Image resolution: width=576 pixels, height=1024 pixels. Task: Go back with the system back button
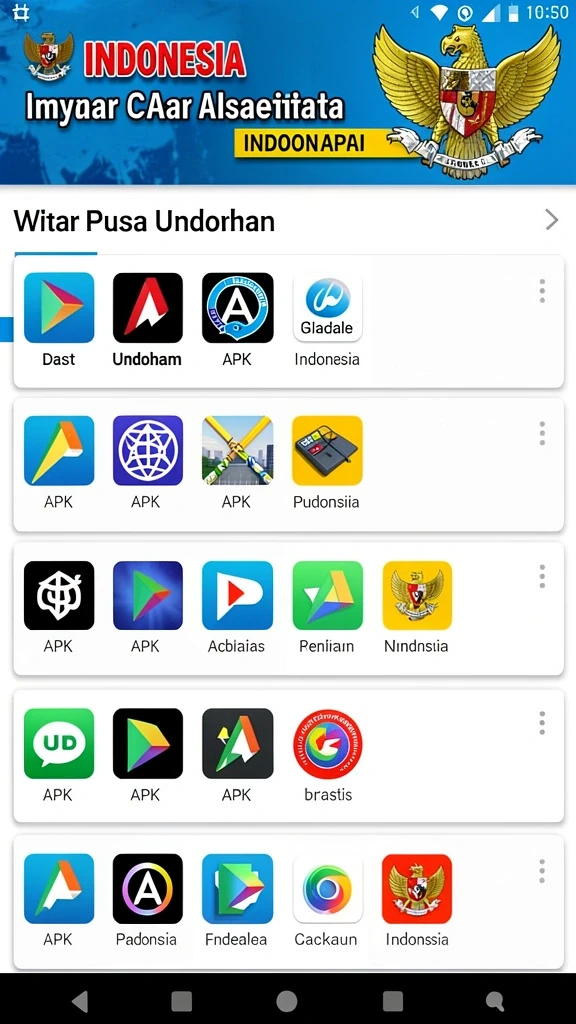[80, 1000]
